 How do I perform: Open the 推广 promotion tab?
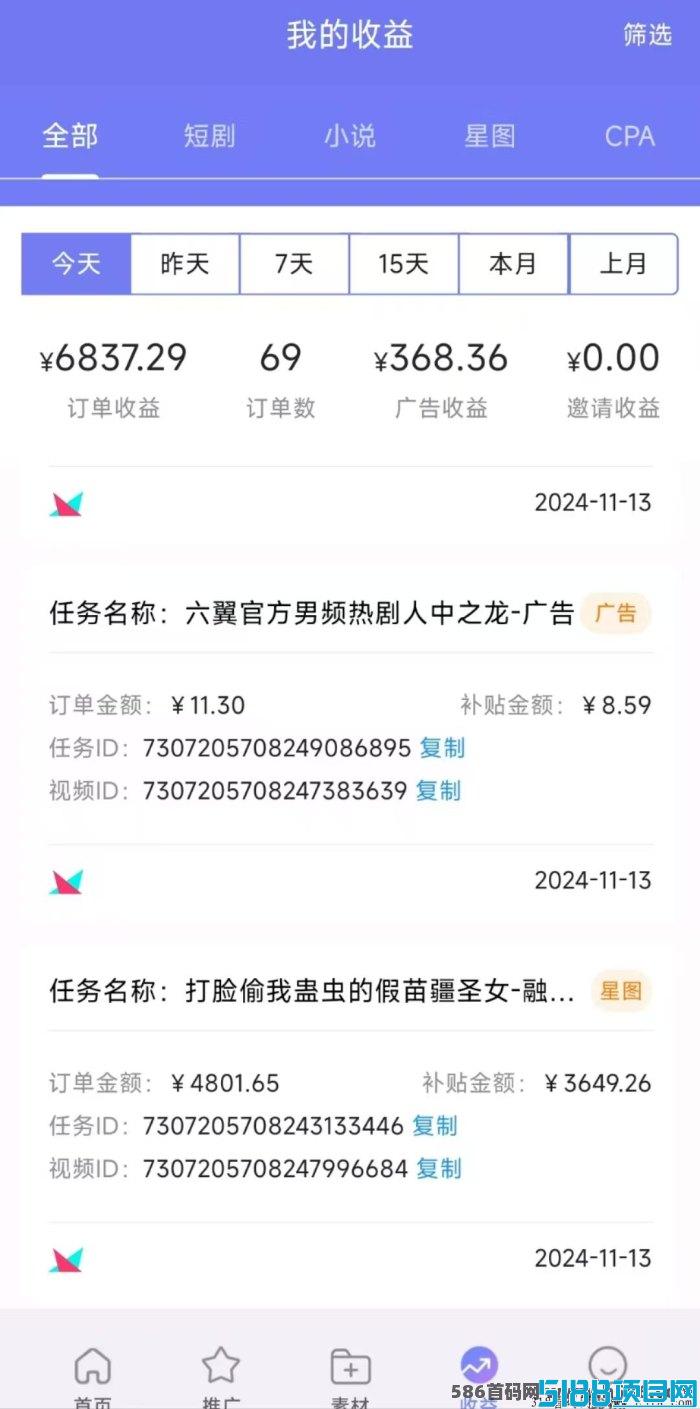pos(221,1375)
